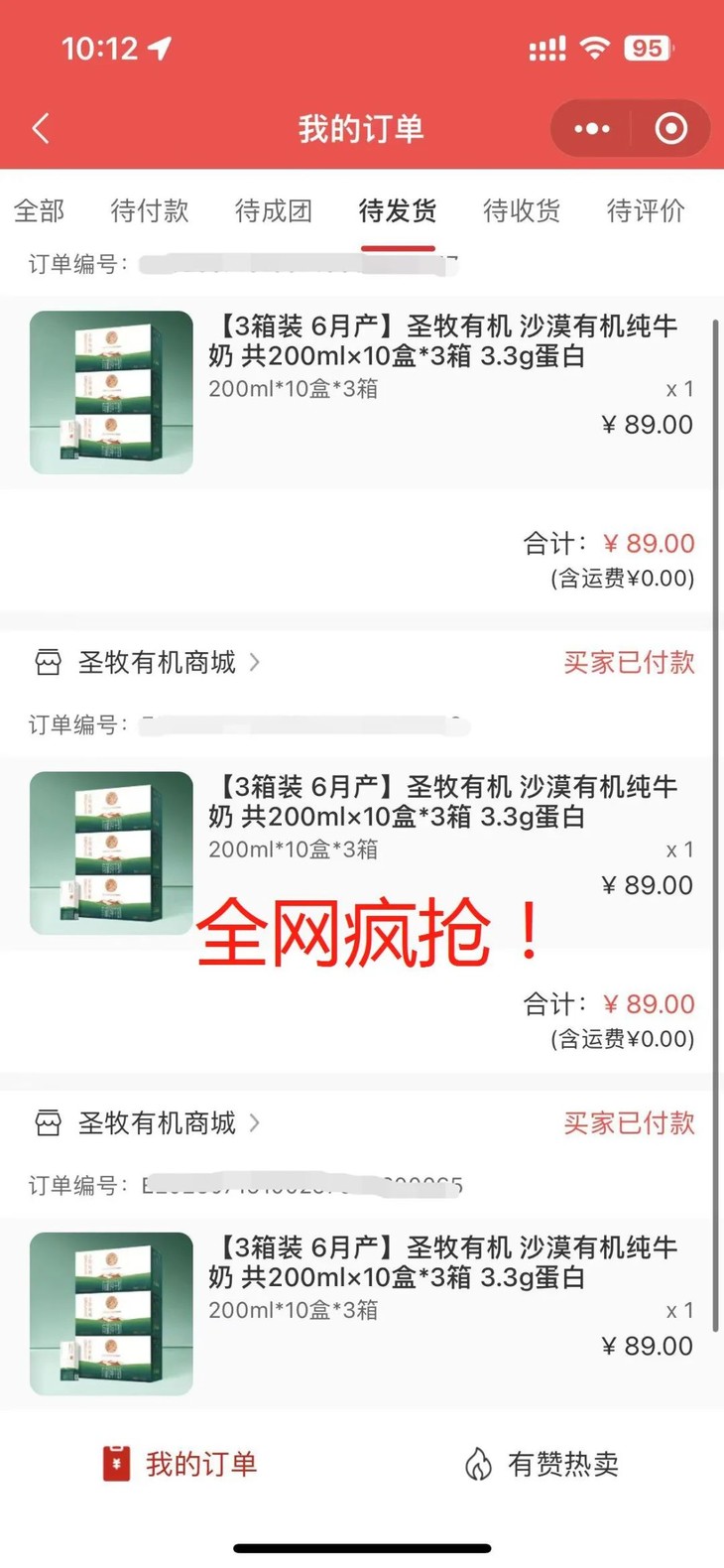The width and height of the screenshot is (724, 1568).
Task: Tap the back arrow to exit orders
Action: tap(40, 128)
